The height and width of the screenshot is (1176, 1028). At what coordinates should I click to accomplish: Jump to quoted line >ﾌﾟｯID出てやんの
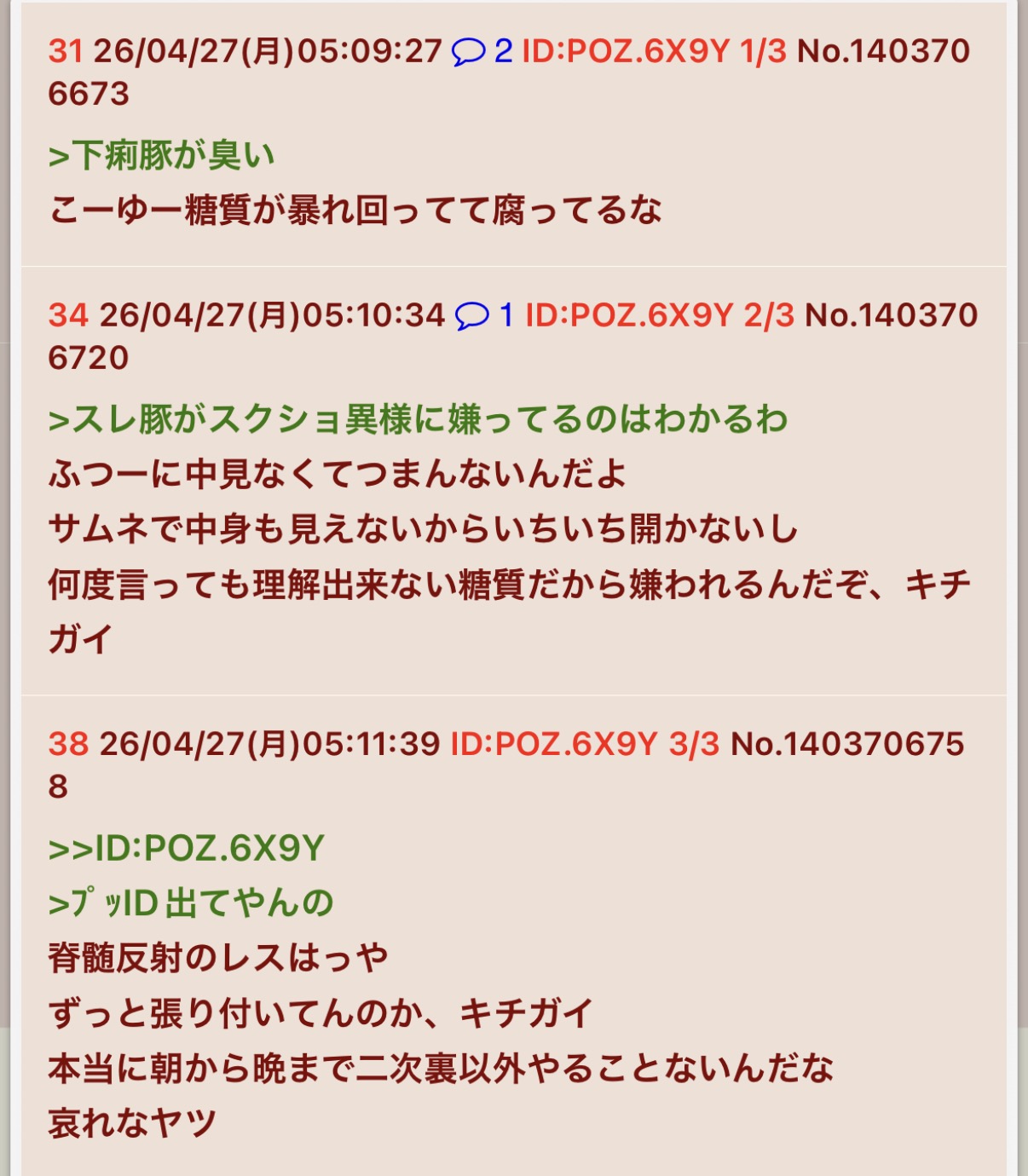click(191, 903)
